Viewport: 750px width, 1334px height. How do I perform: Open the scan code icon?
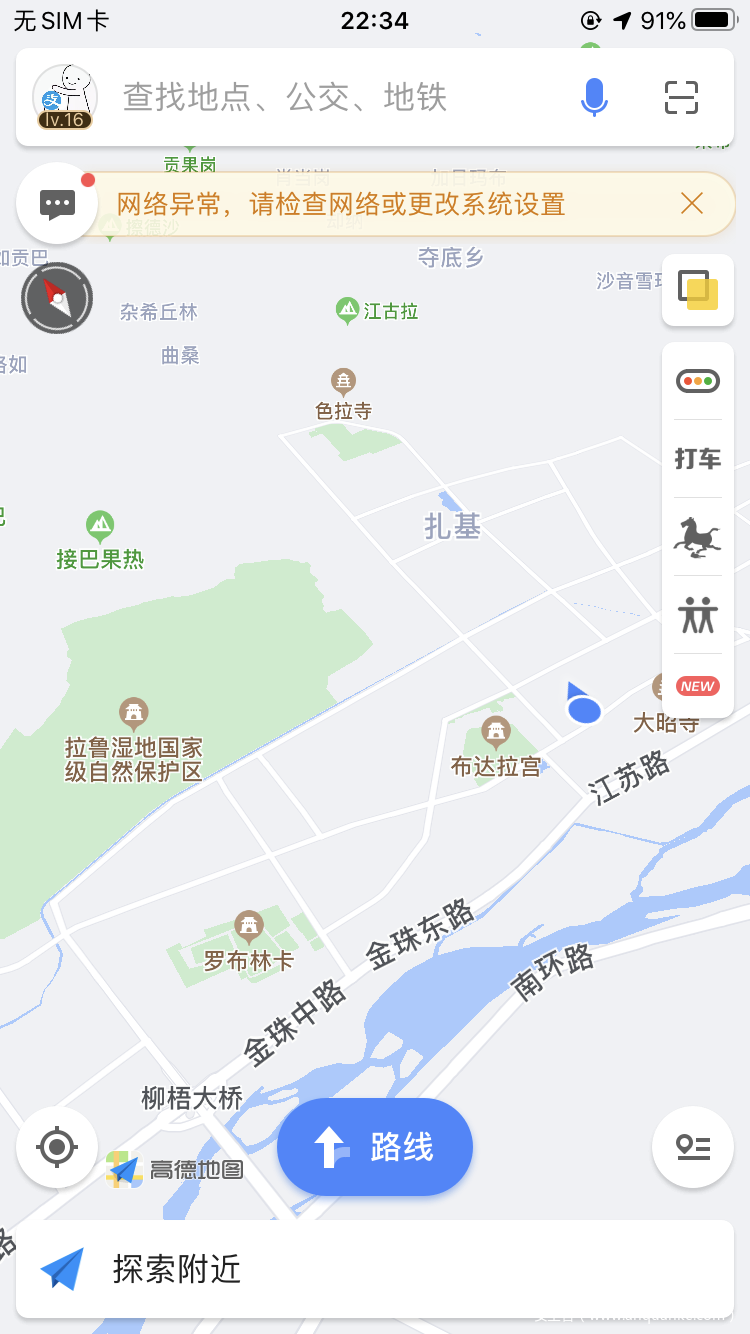point(682,98)
